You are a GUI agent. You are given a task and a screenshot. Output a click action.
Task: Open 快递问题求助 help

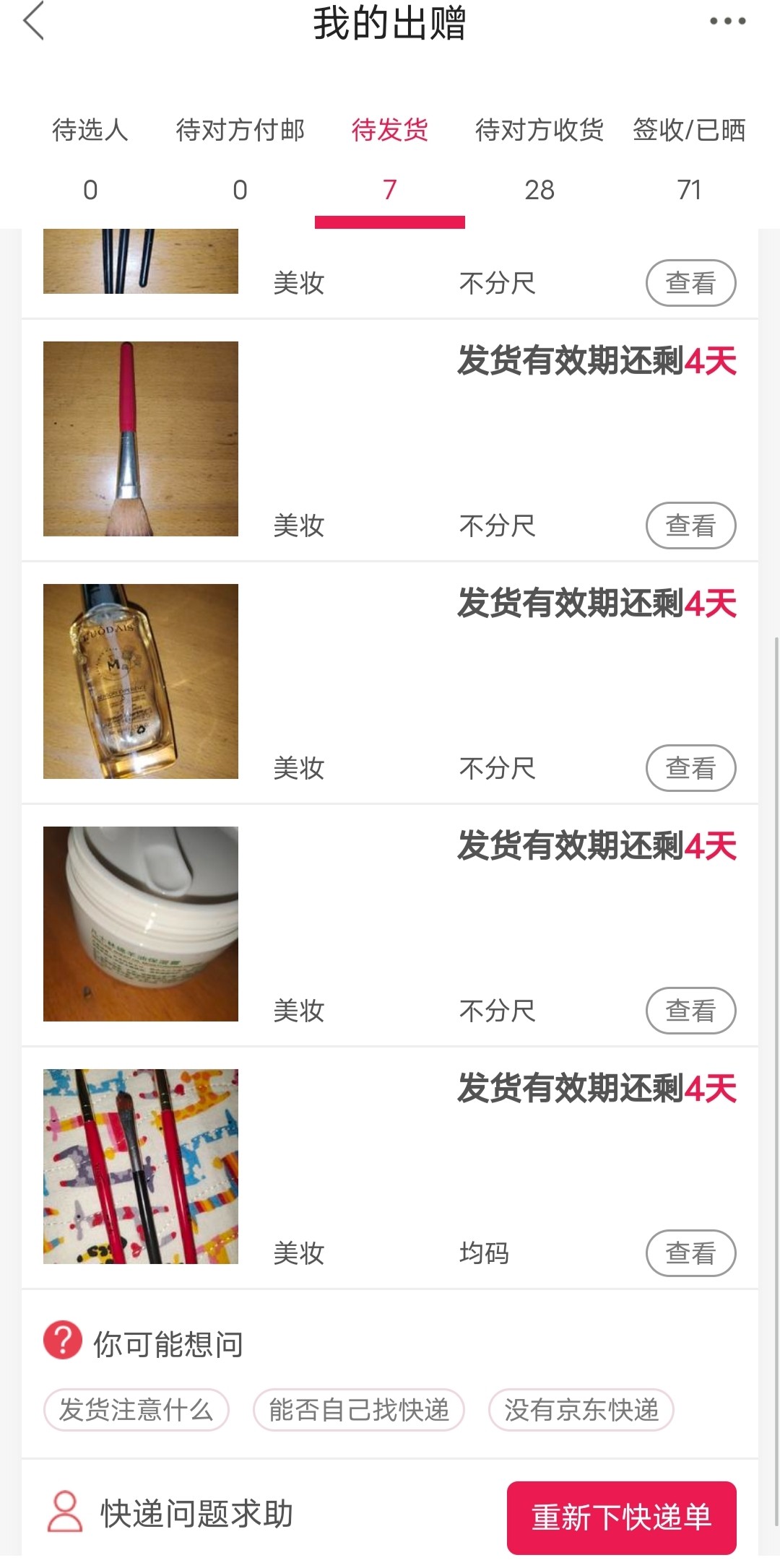(x=171, y=1514)
